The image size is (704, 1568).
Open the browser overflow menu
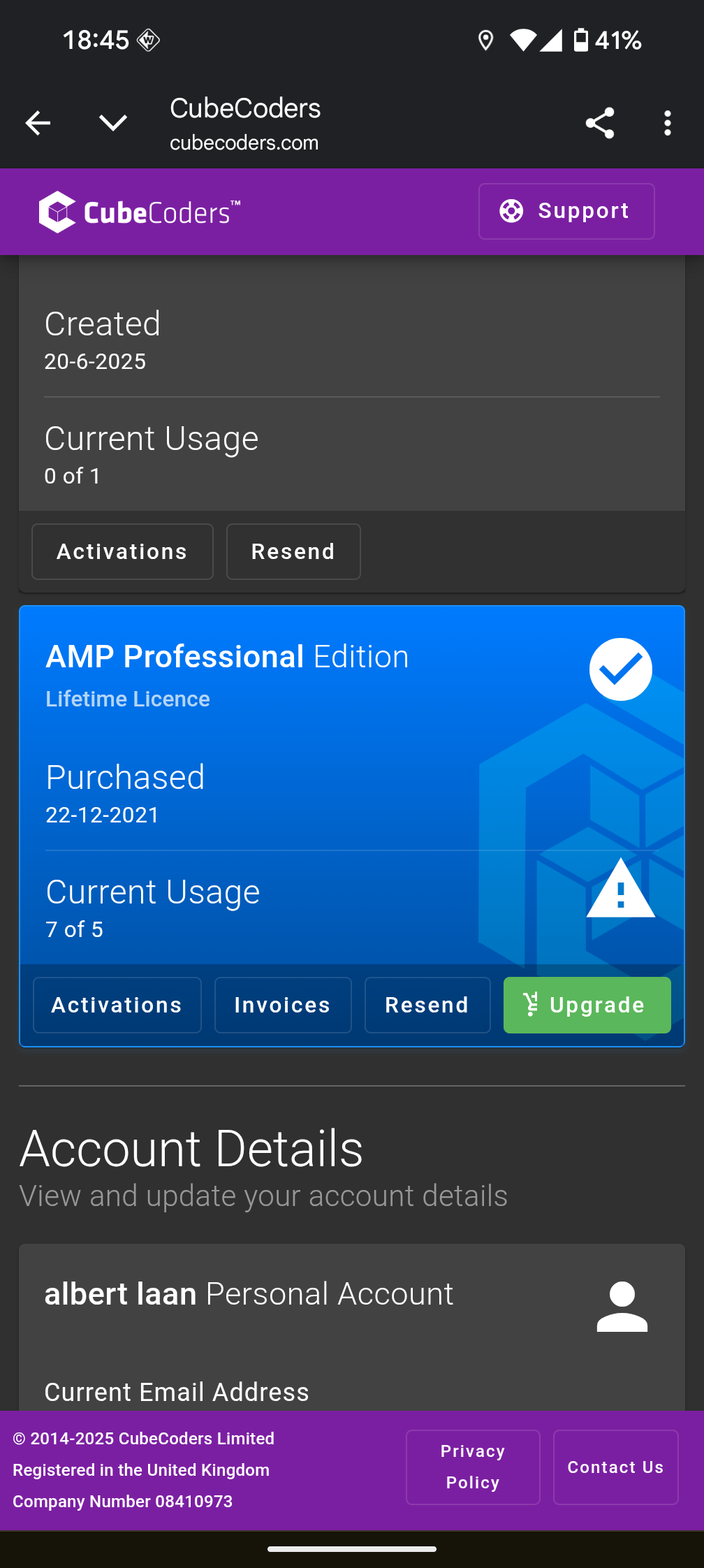[668, 123]
